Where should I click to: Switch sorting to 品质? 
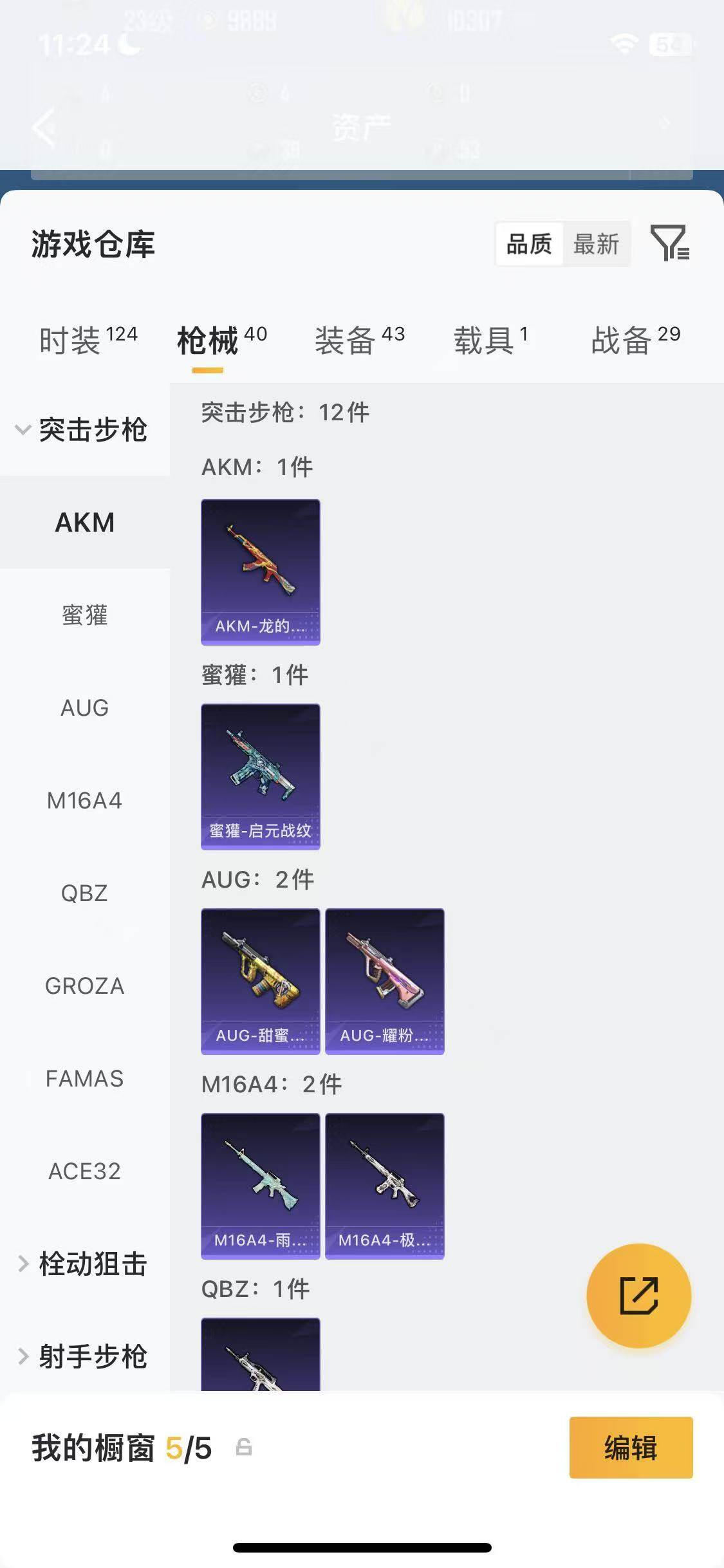tap(529, 245)
